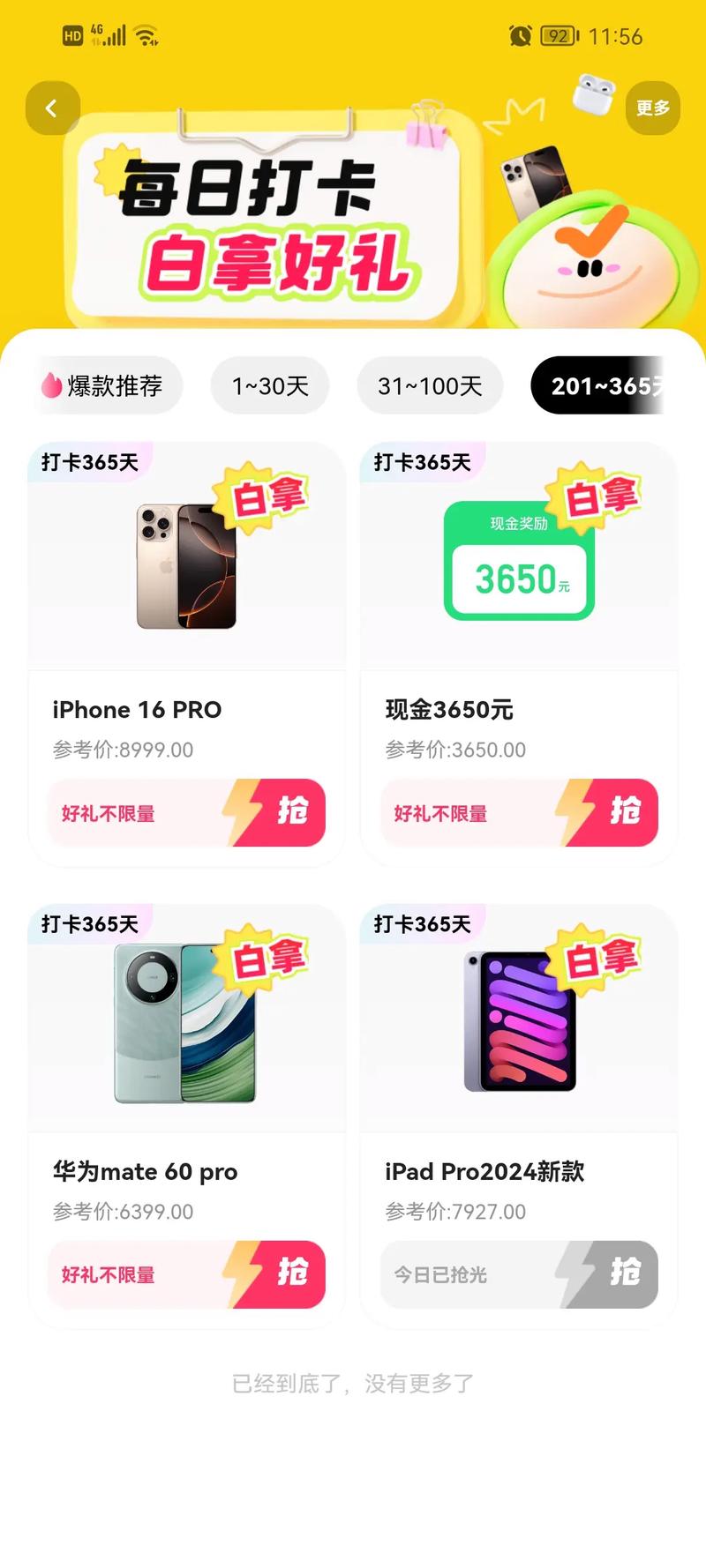
Task: Tap the greyed 今日已抢光 button
Action: pos(519,1274)
